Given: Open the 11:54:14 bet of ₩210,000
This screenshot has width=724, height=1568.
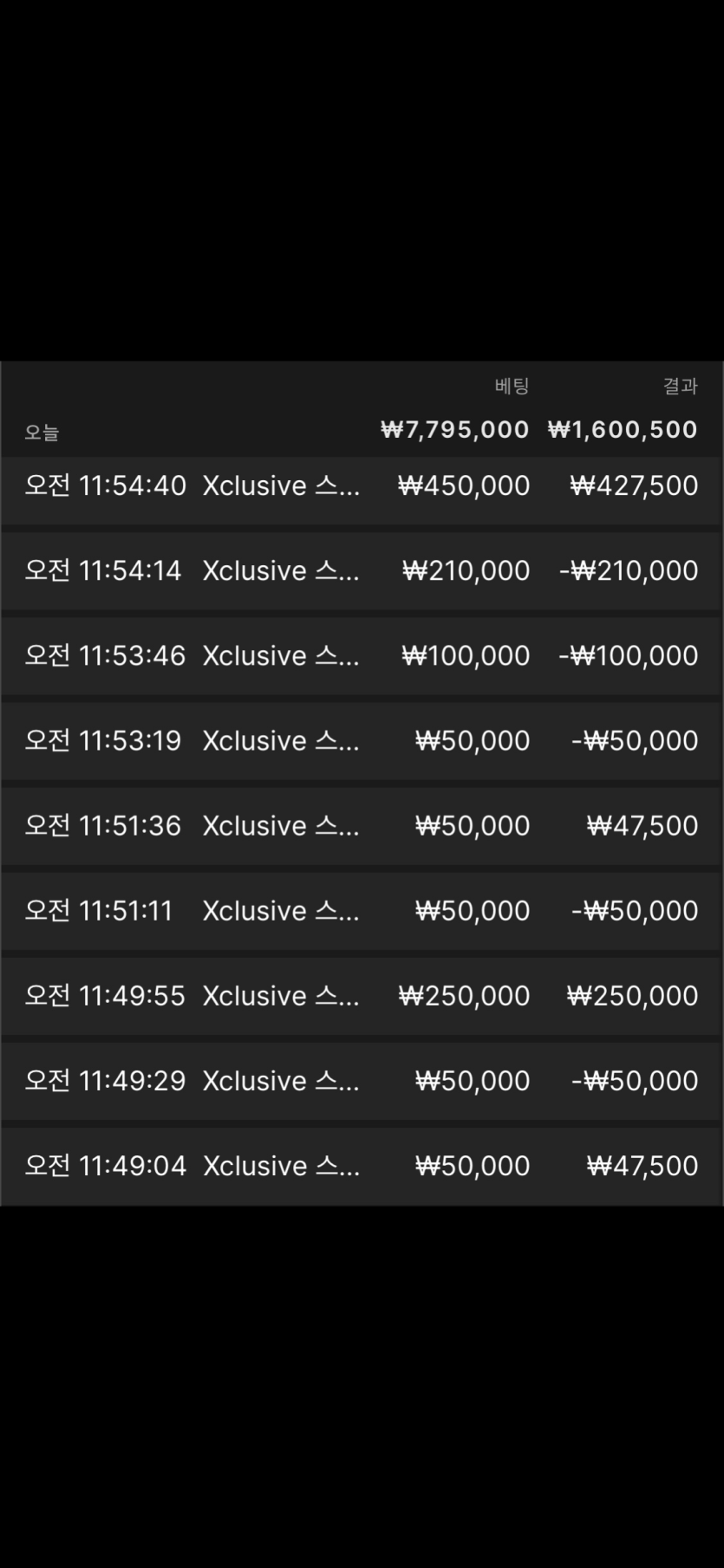Looking at the screenshot, I should [362, 570].
